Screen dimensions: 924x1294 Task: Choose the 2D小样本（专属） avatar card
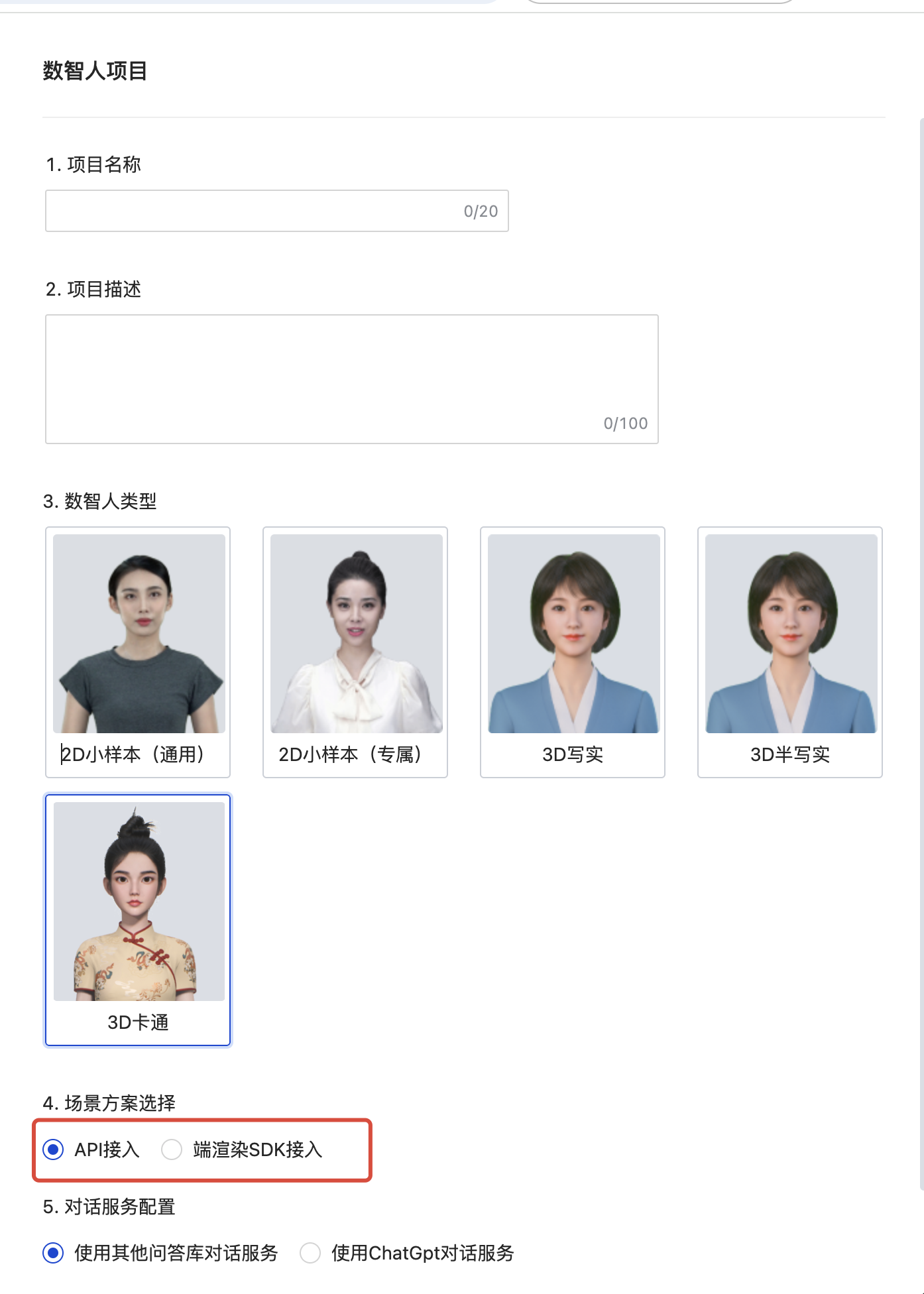click(355, 652)
